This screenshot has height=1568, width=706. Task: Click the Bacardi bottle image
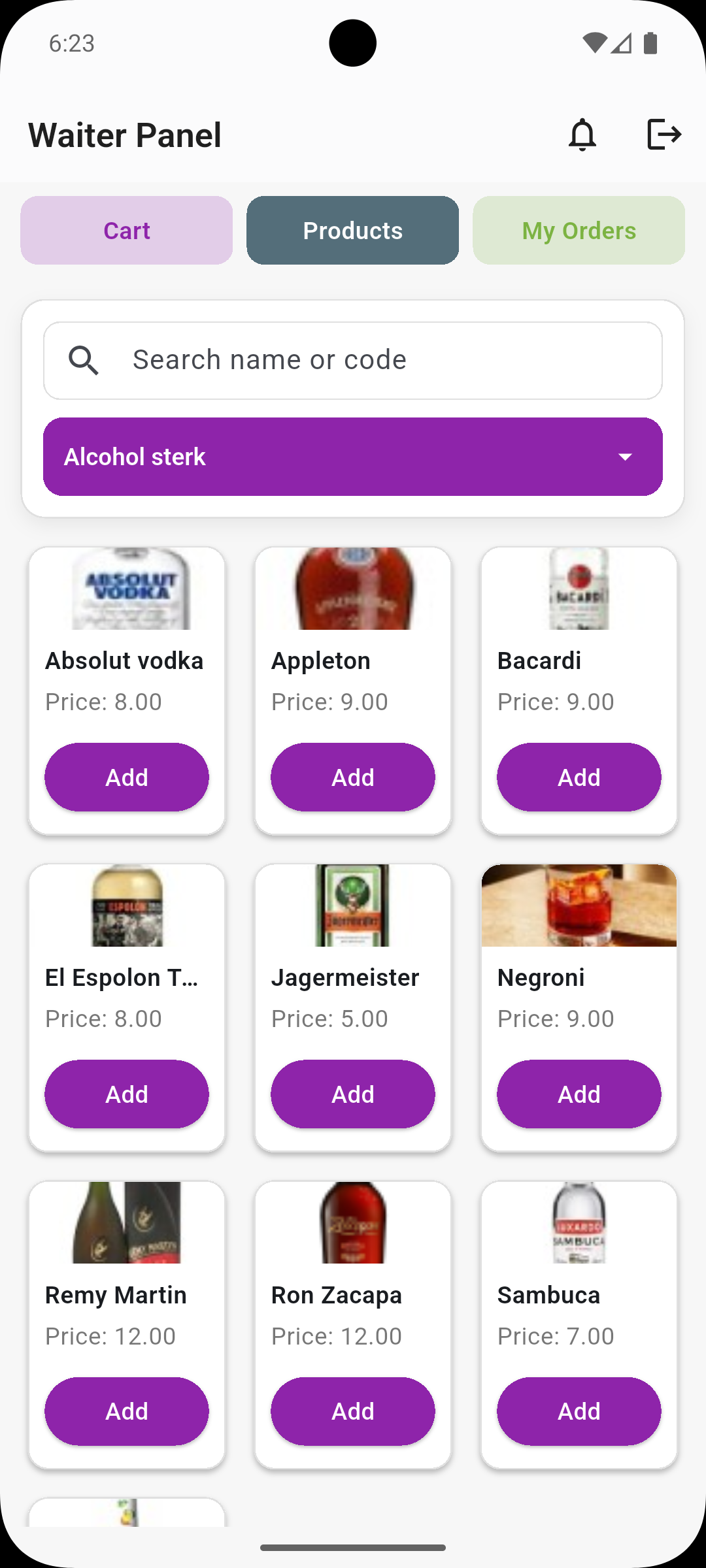pyautogui.click(x=579, y=589)
